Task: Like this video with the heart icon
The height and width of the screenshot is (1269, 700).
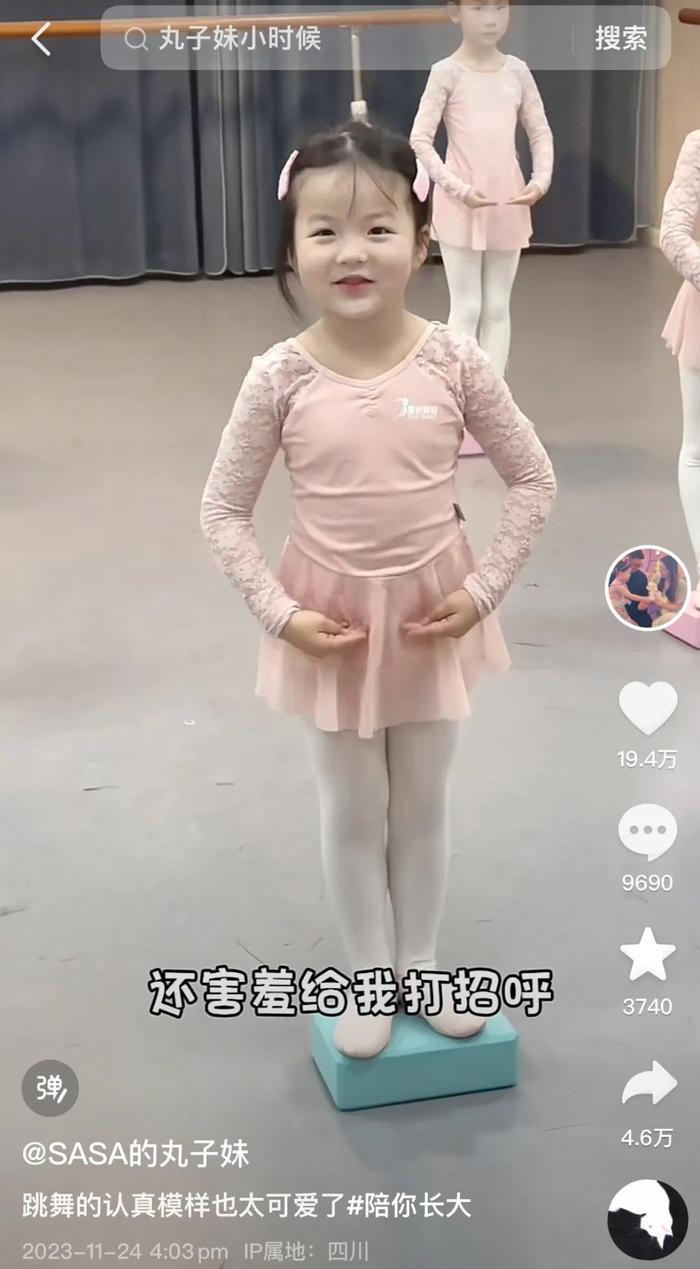Action: click(x=647, y=708)
